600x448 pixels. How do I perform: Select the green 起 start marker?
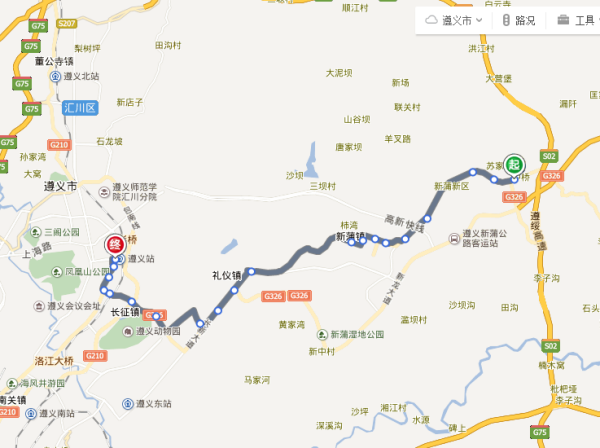click(515, 164)
